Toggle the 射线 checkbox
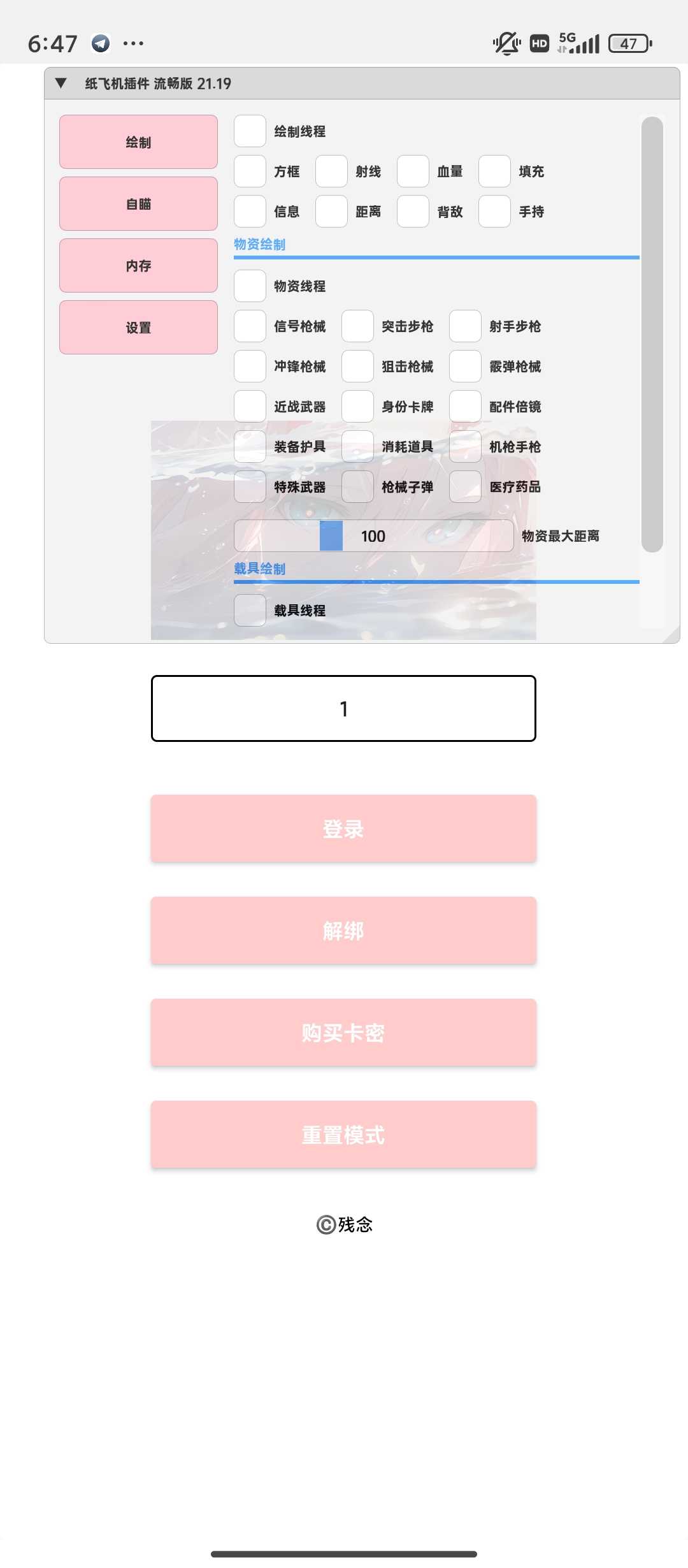Screen dimensions: 688x1568 331,171
